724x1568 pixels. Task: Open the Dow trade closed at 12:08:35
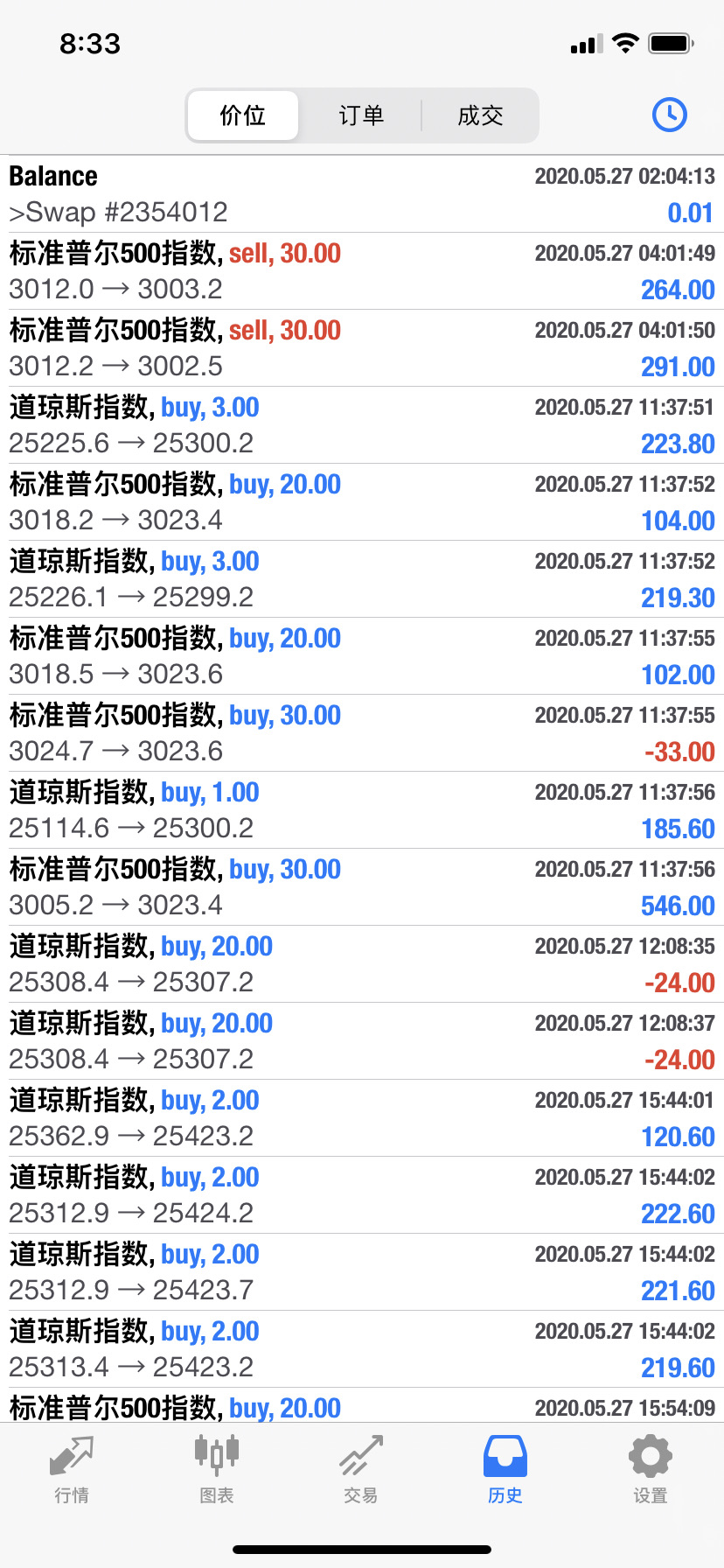pos(362,964)
